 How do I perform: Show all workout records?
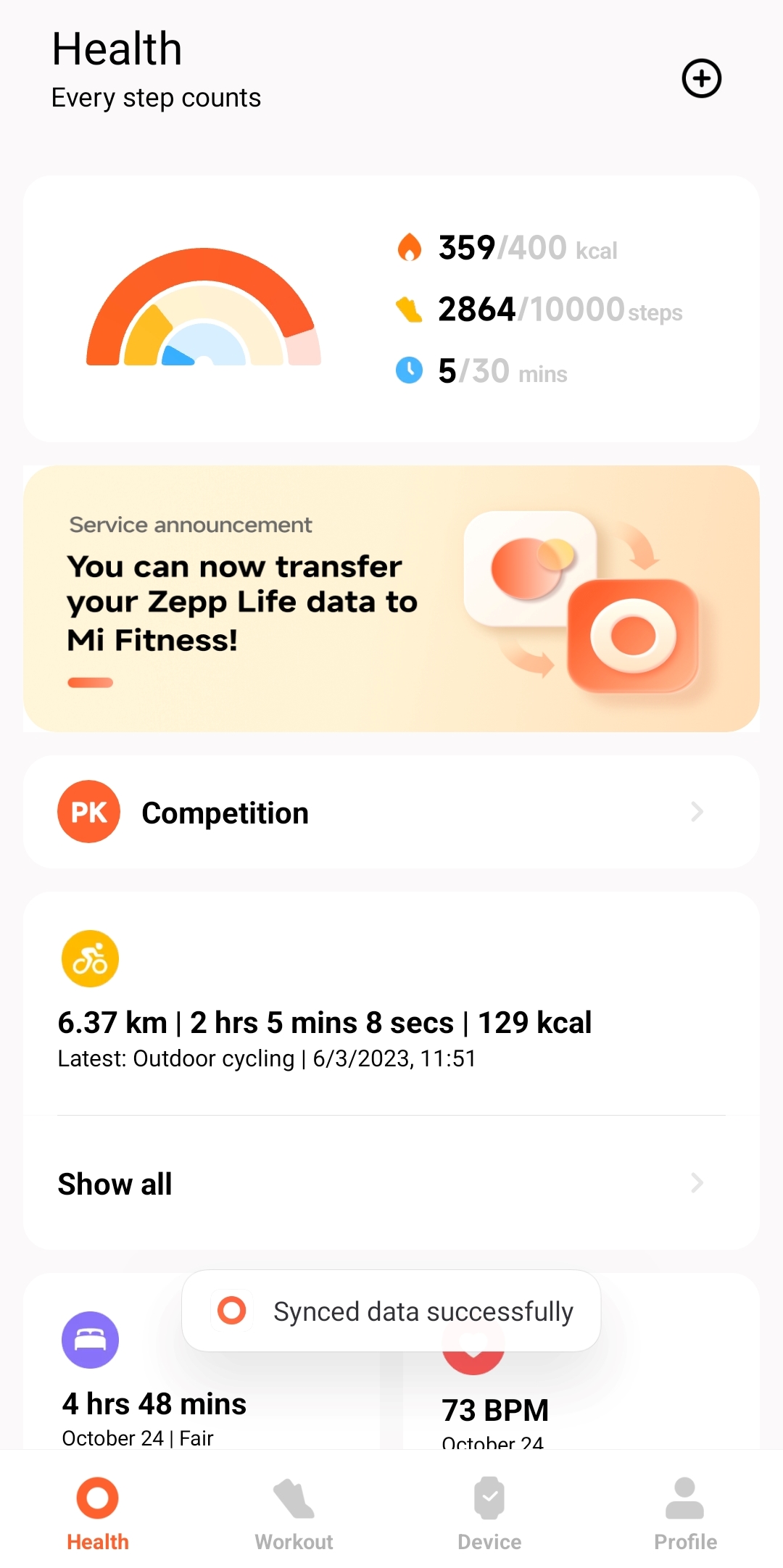pos(391,1183)
